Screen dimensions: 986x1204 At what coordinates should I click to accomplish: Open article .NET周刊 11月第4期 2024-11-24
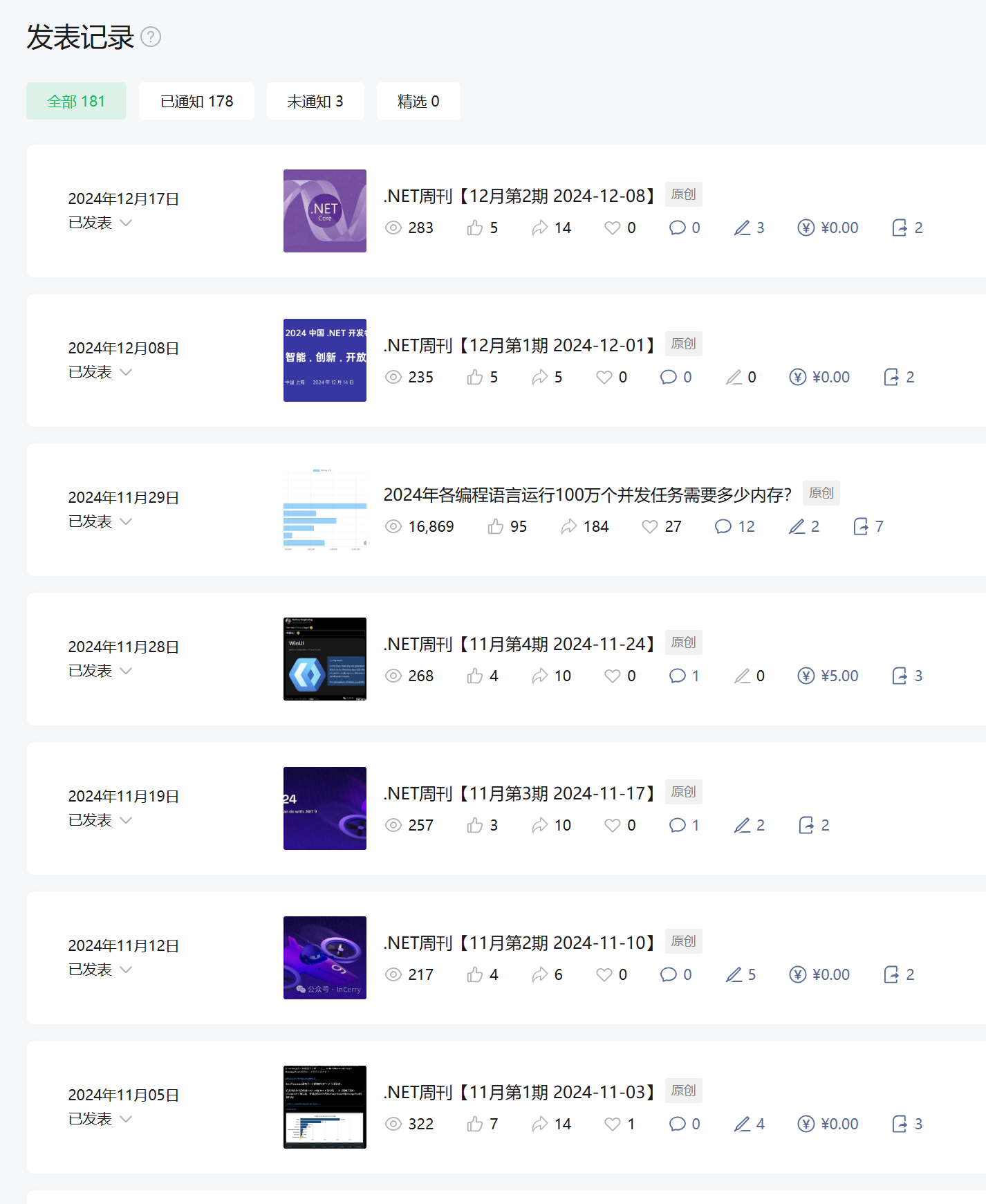pyautogui.click(x=519, y=645)
